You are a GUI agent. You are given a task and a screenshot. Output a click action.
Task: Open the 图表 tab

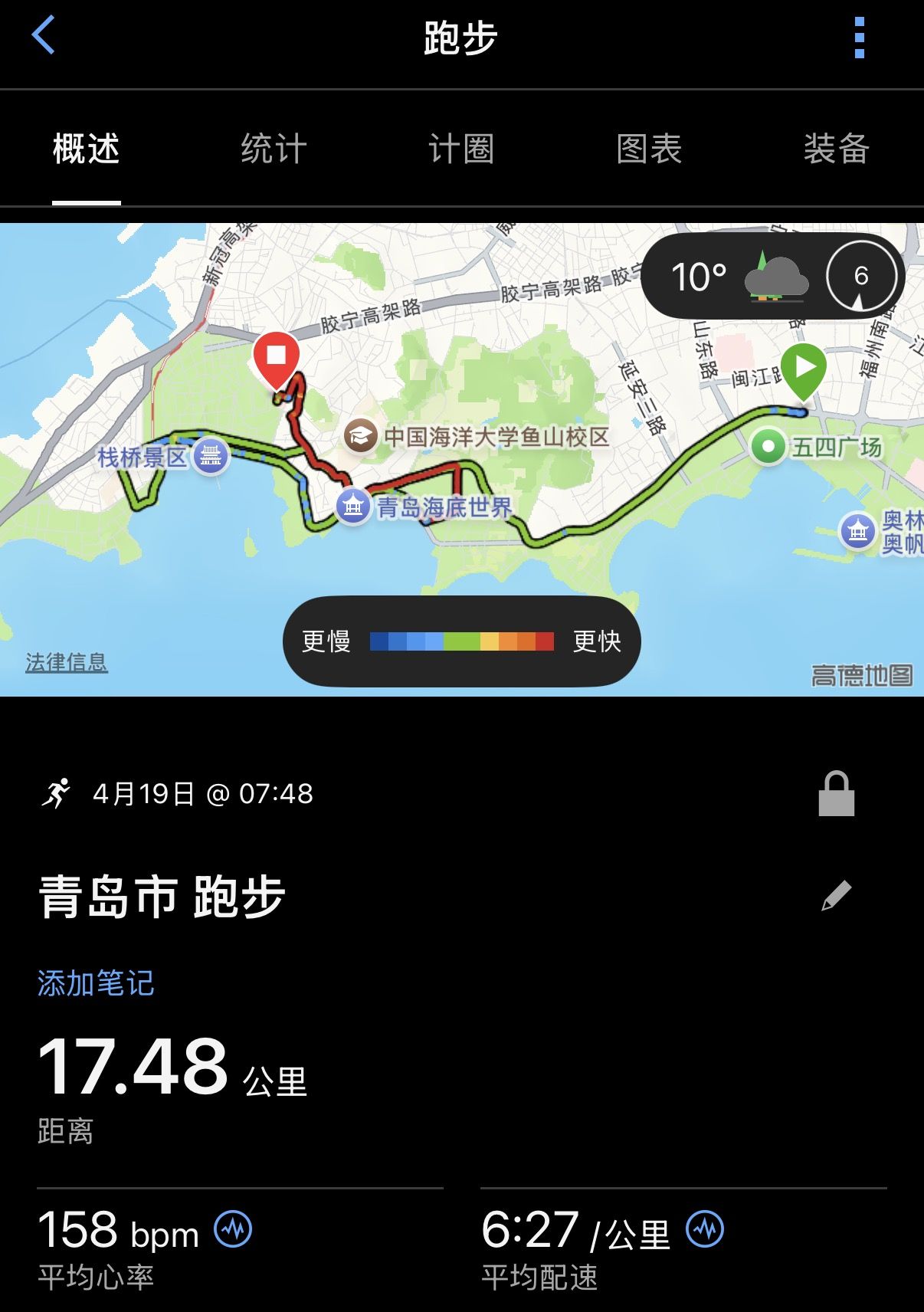649,149
